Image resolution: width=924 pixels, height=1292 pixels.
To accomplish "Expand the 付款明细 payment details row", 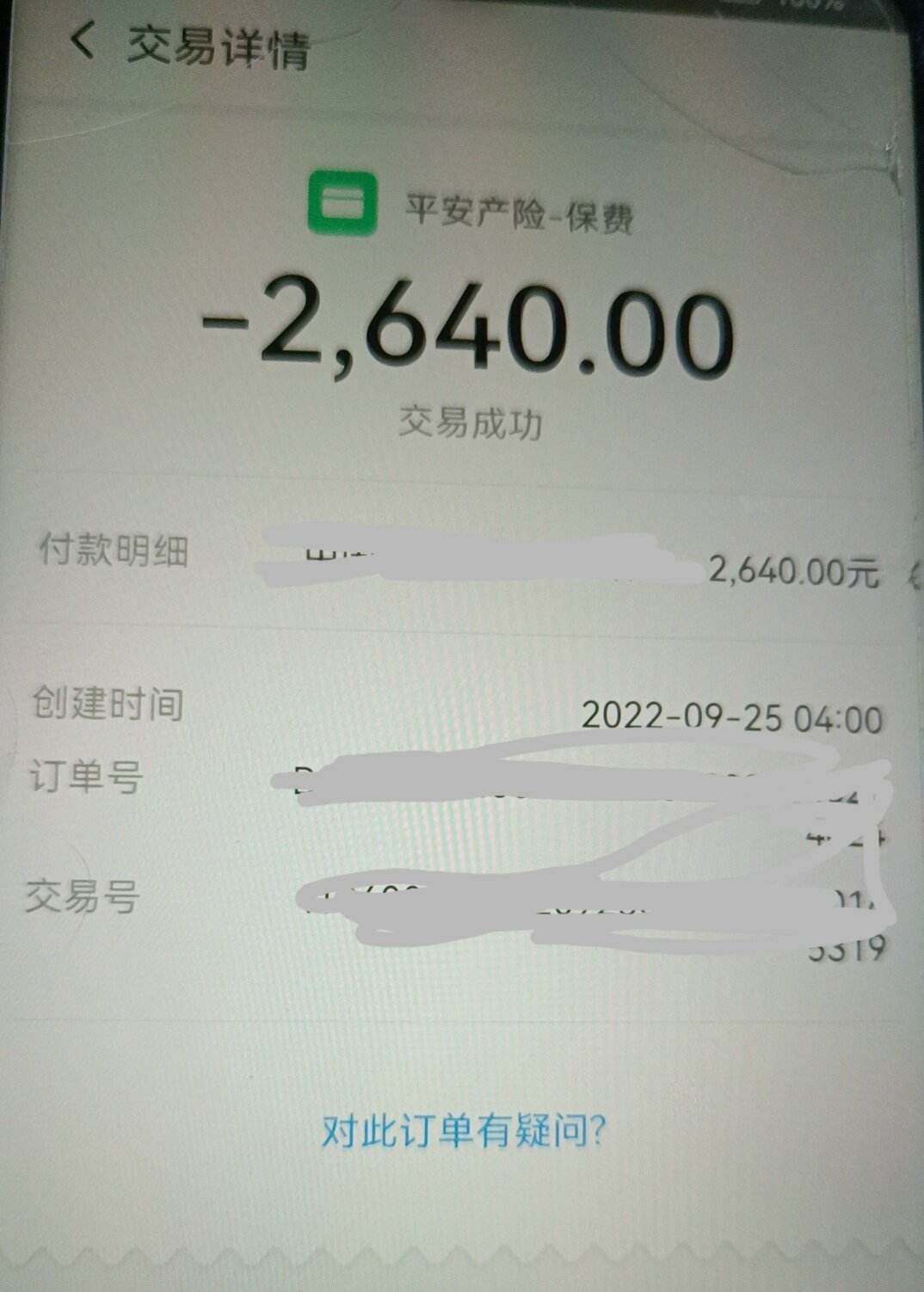I will click(912, 574).
